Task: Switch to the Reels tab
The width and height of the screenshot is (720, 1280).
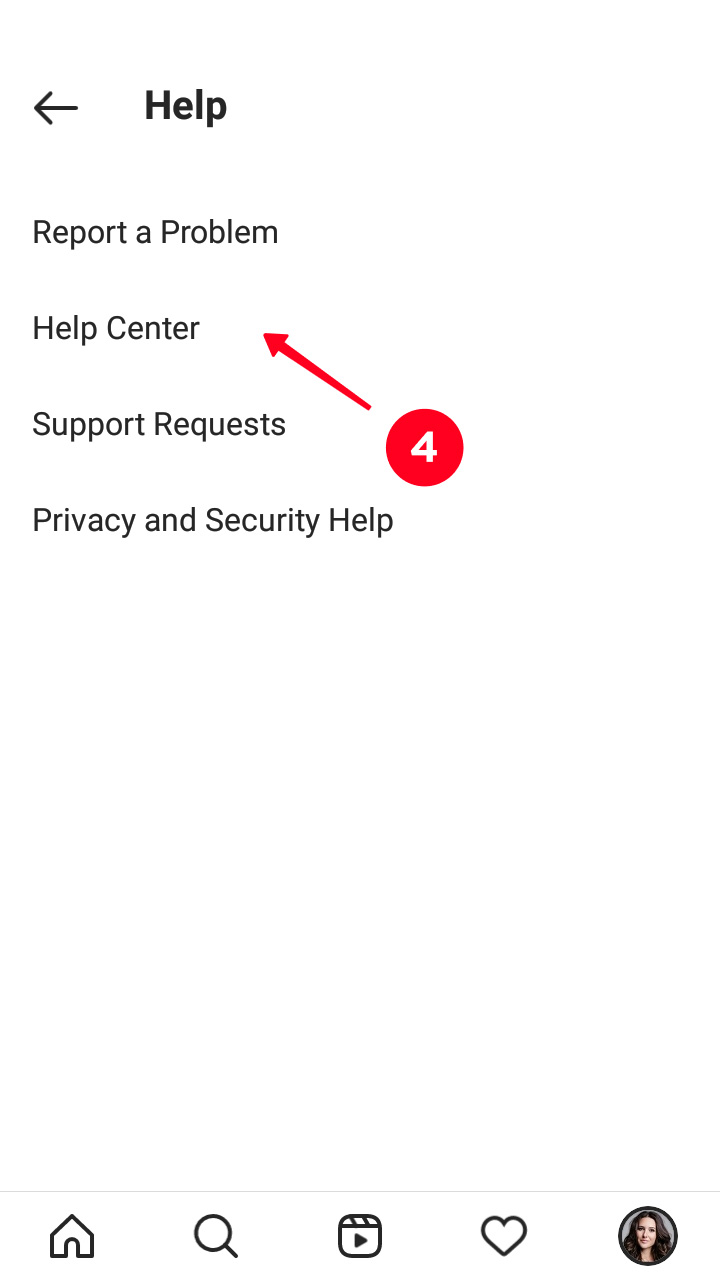Action: pos(360,1236)
